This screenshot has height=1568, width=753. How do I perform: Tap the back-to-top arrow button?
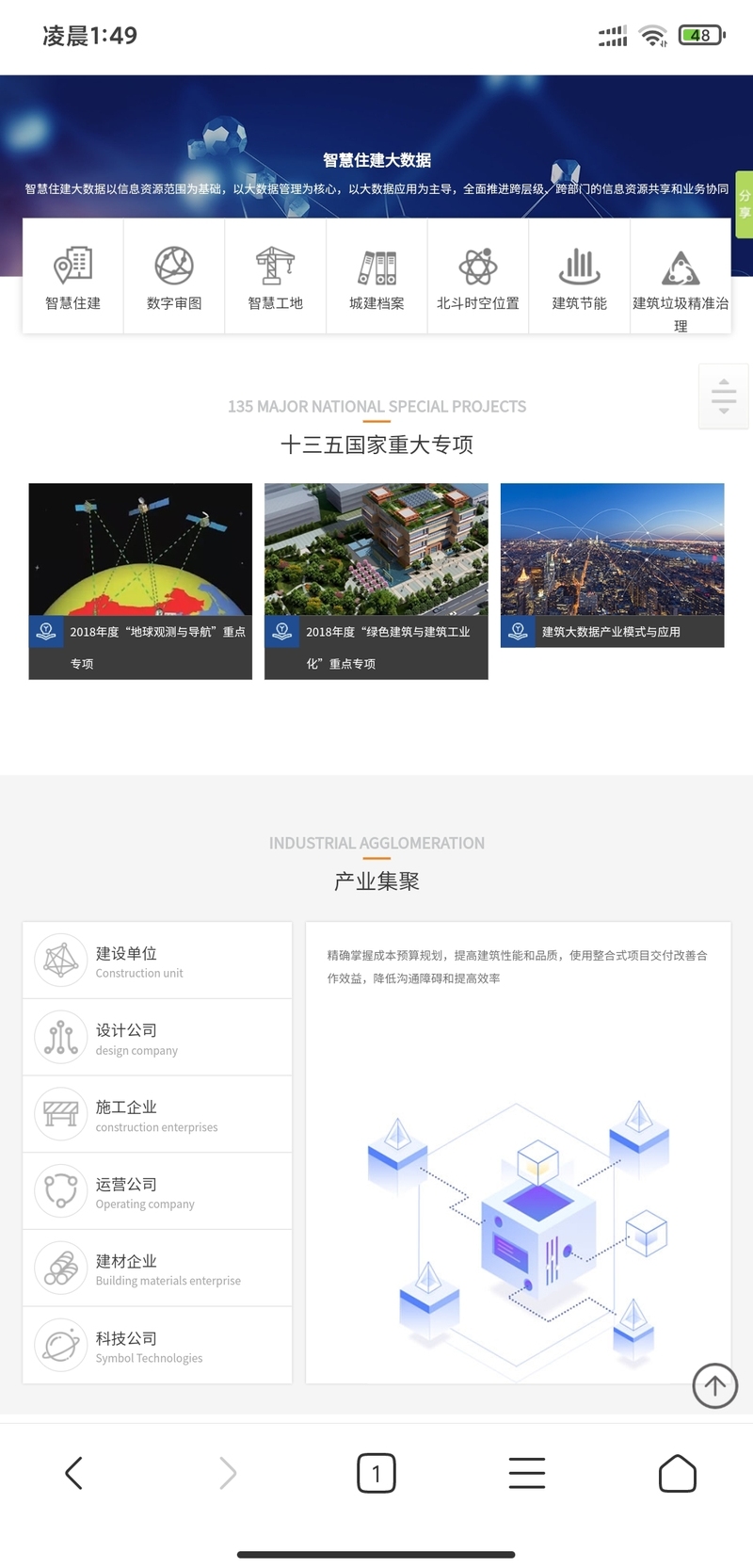pyautogui.click(x=715, y=1385)
